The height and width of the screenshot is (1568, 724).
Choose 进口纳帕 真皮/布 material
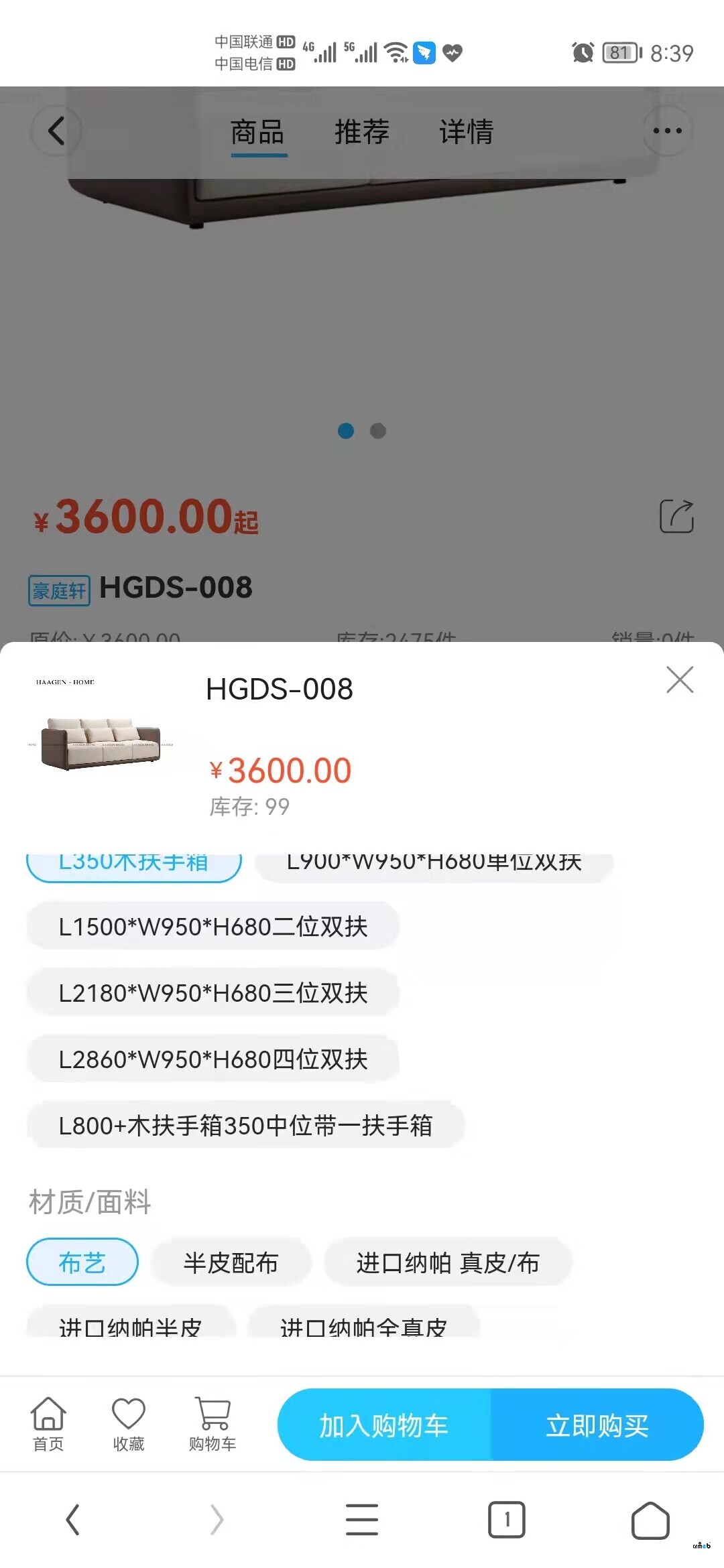(x=447, y=1262)
